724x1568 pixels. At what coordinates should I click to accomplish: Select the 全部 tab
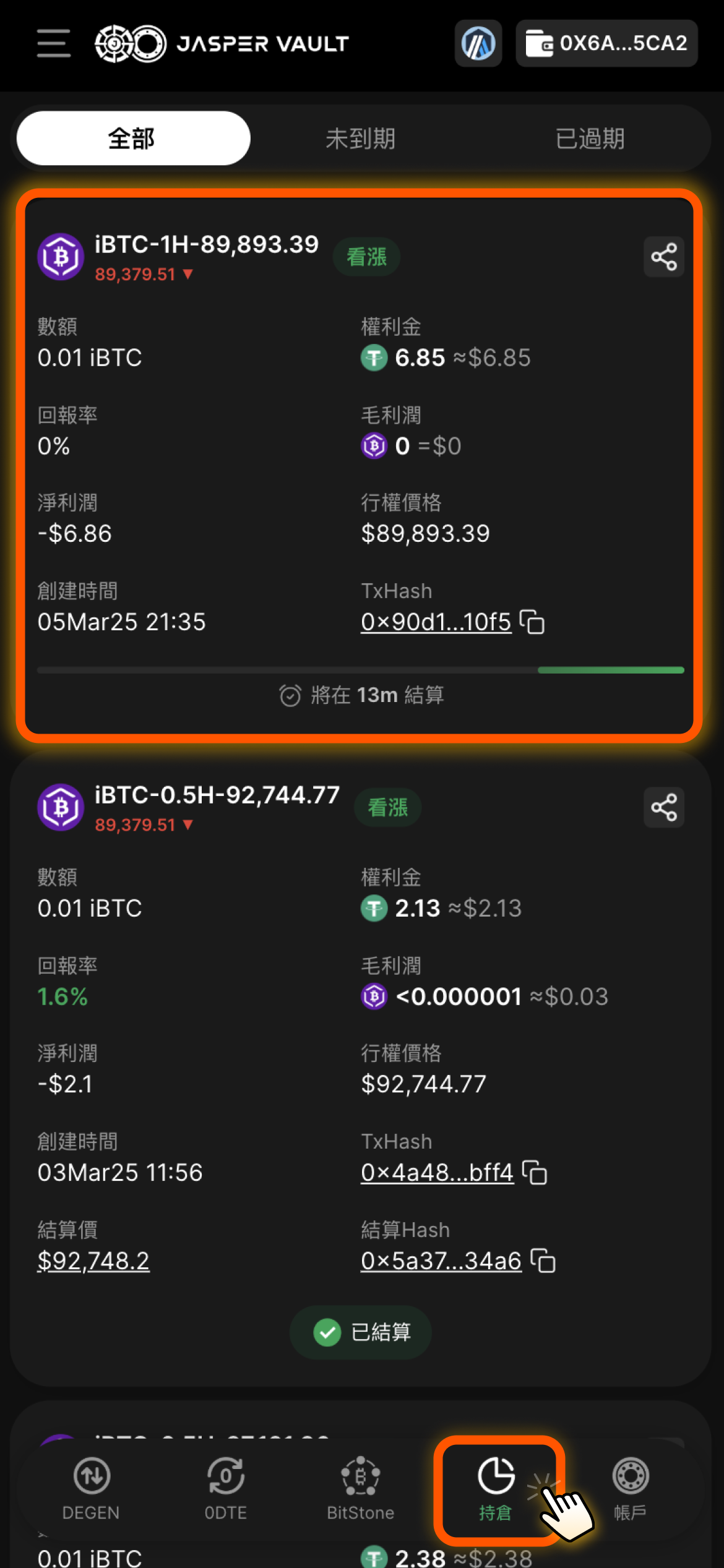pos(133,139)
